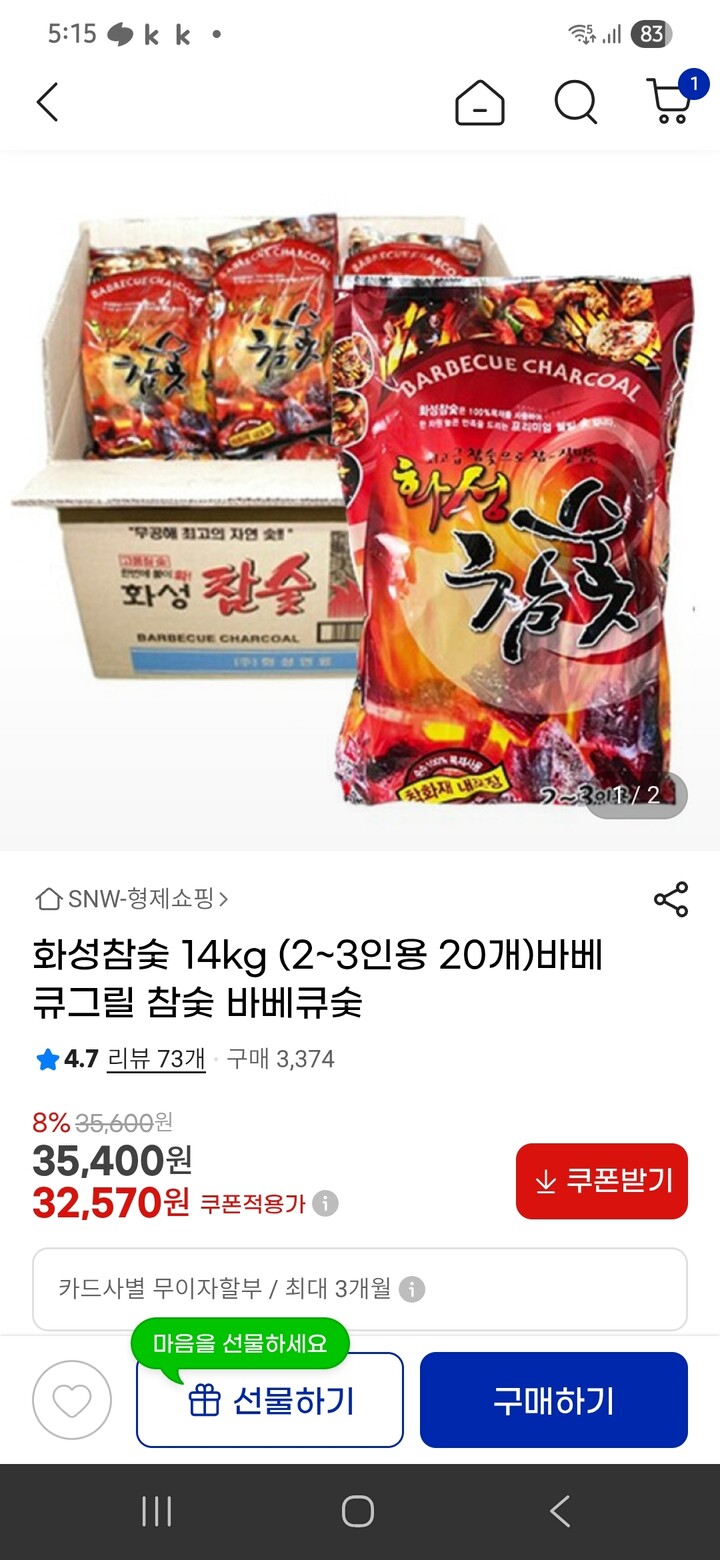Tap the home icon in the top bar

coord(481,103)
